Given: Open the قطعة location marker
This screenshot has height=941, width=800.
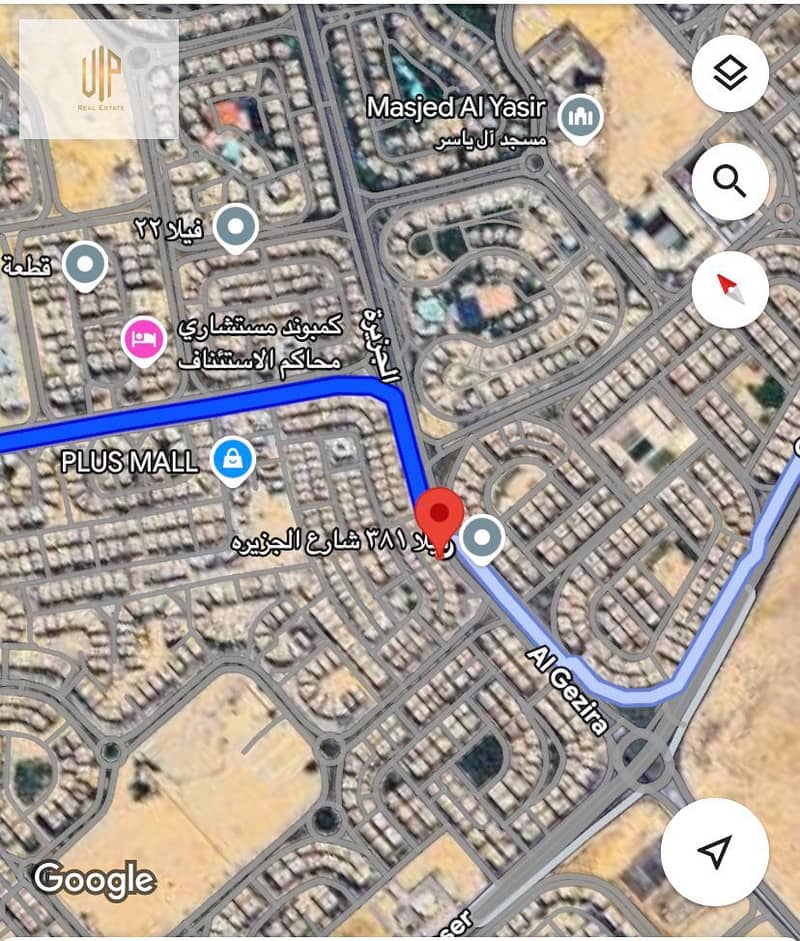Looking at the screenshot, I should 86,266.
